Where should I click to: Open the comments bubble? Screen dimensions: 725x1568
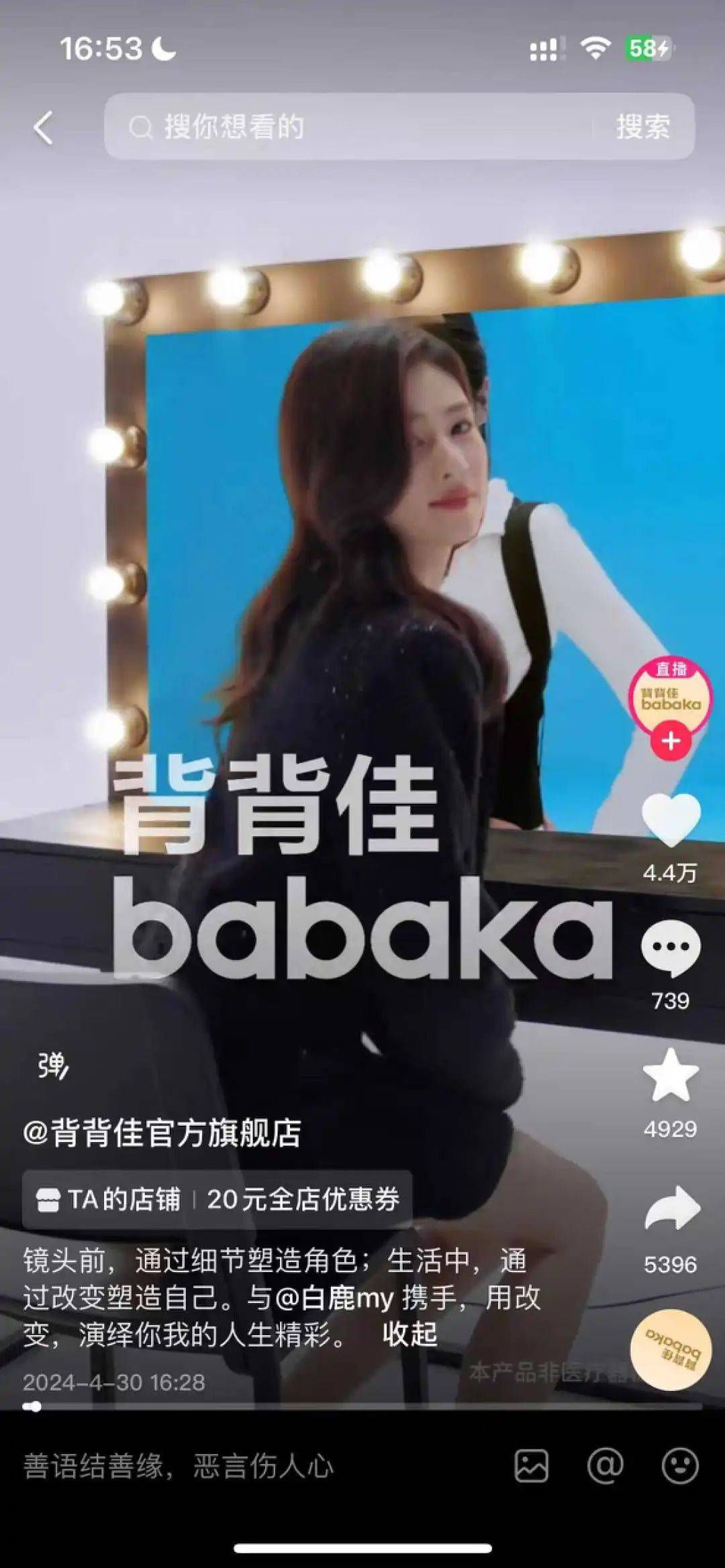671,947
